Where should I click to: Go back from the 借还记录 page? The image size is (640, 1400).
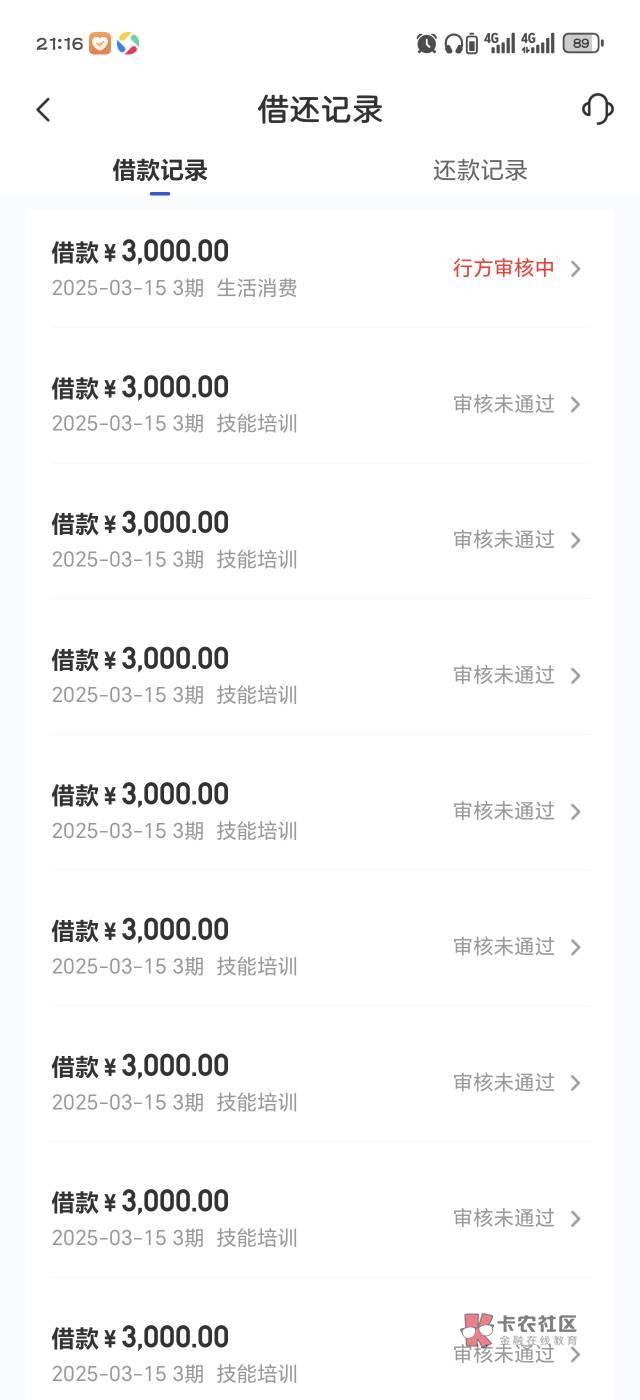[43, 110]
